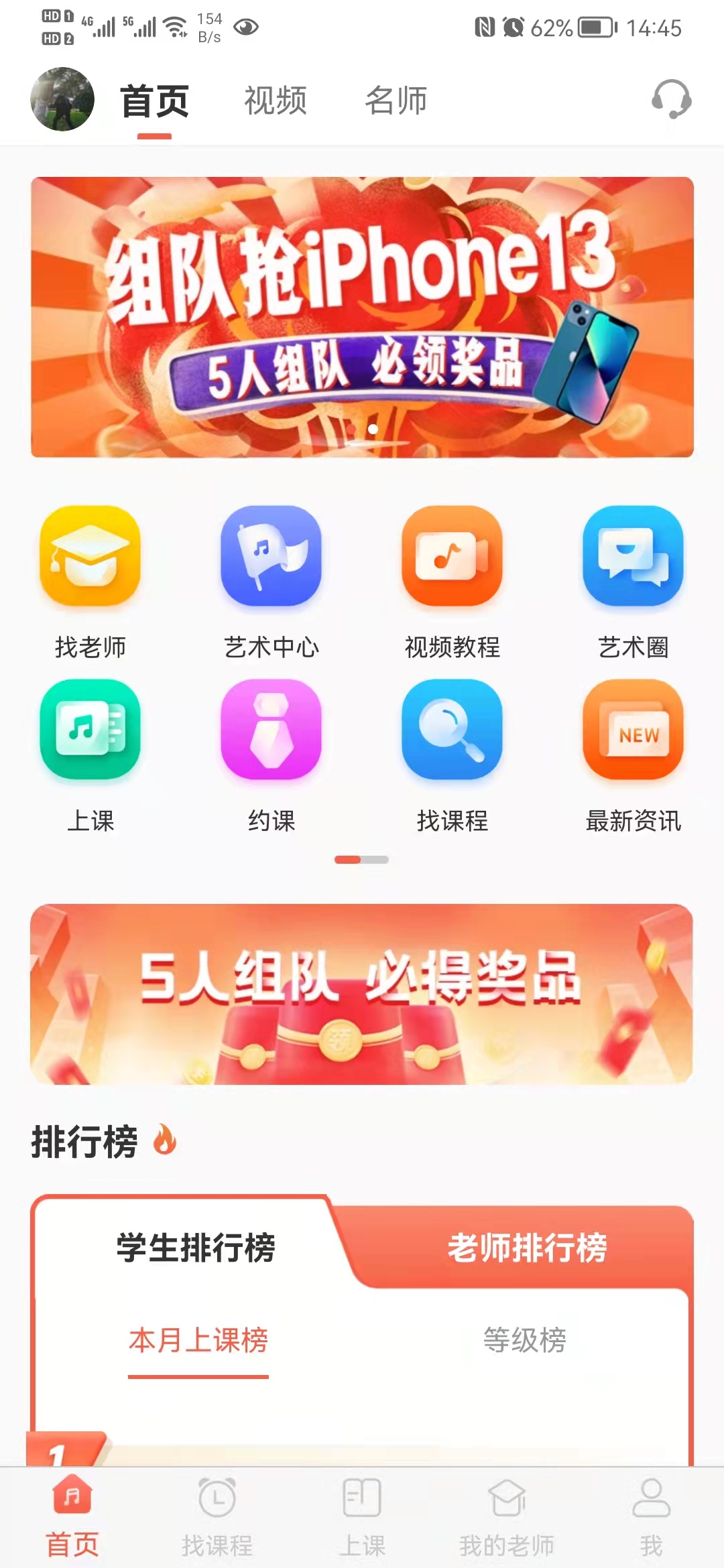Image resolution: width=724 pixels, height=1568 pixels.
Task: Open the 组队抢iPhone13 banner
Action: point(362,317)
